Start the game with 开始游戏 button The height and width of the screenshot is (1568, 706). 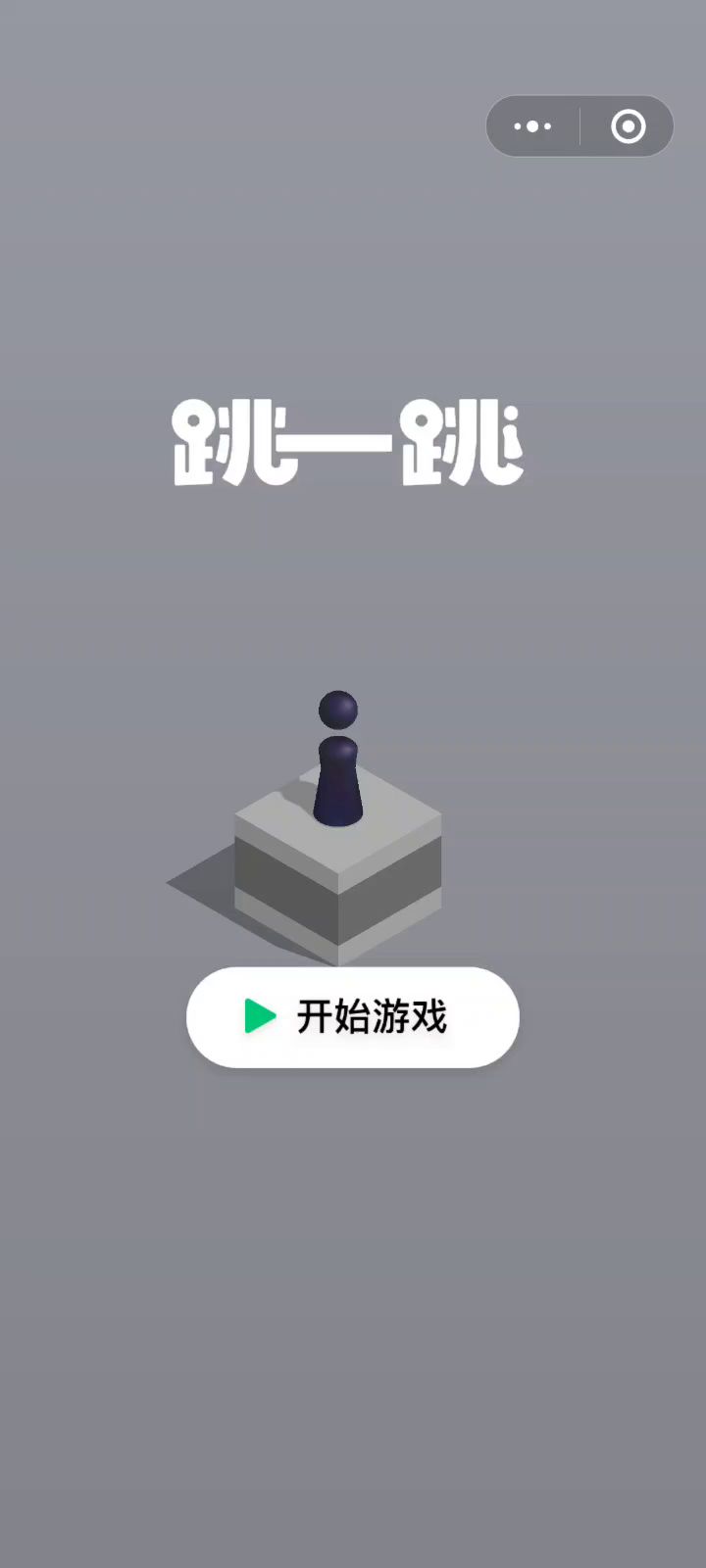point(352,1017)
